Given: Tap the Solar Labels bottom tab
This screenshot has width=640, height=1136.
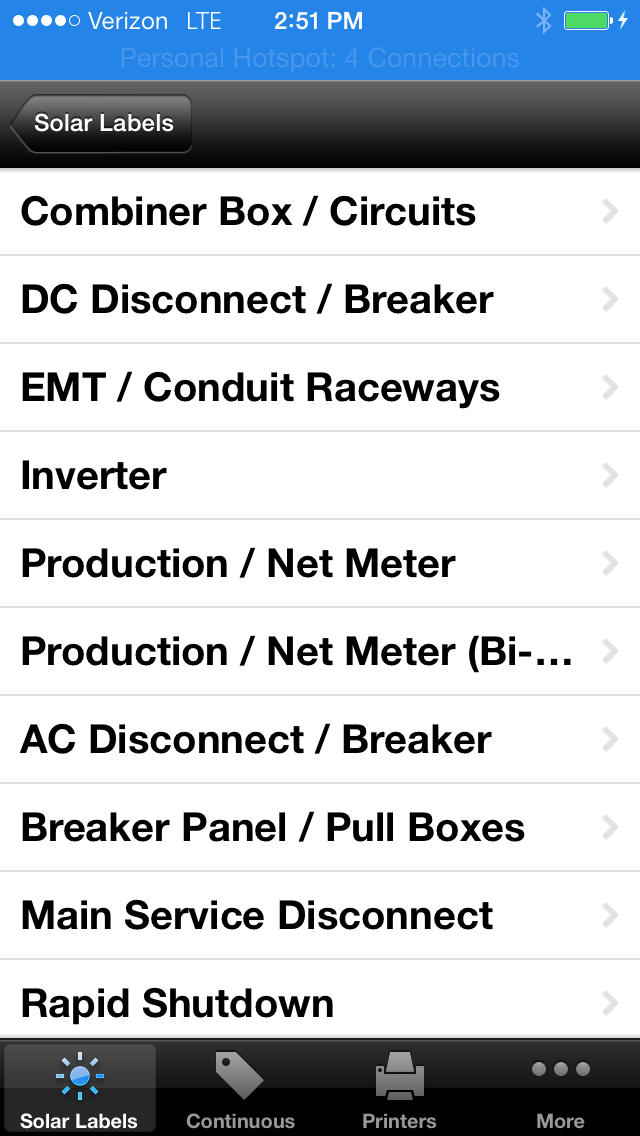Looking at the screenshot, I should click(79, 1089).
